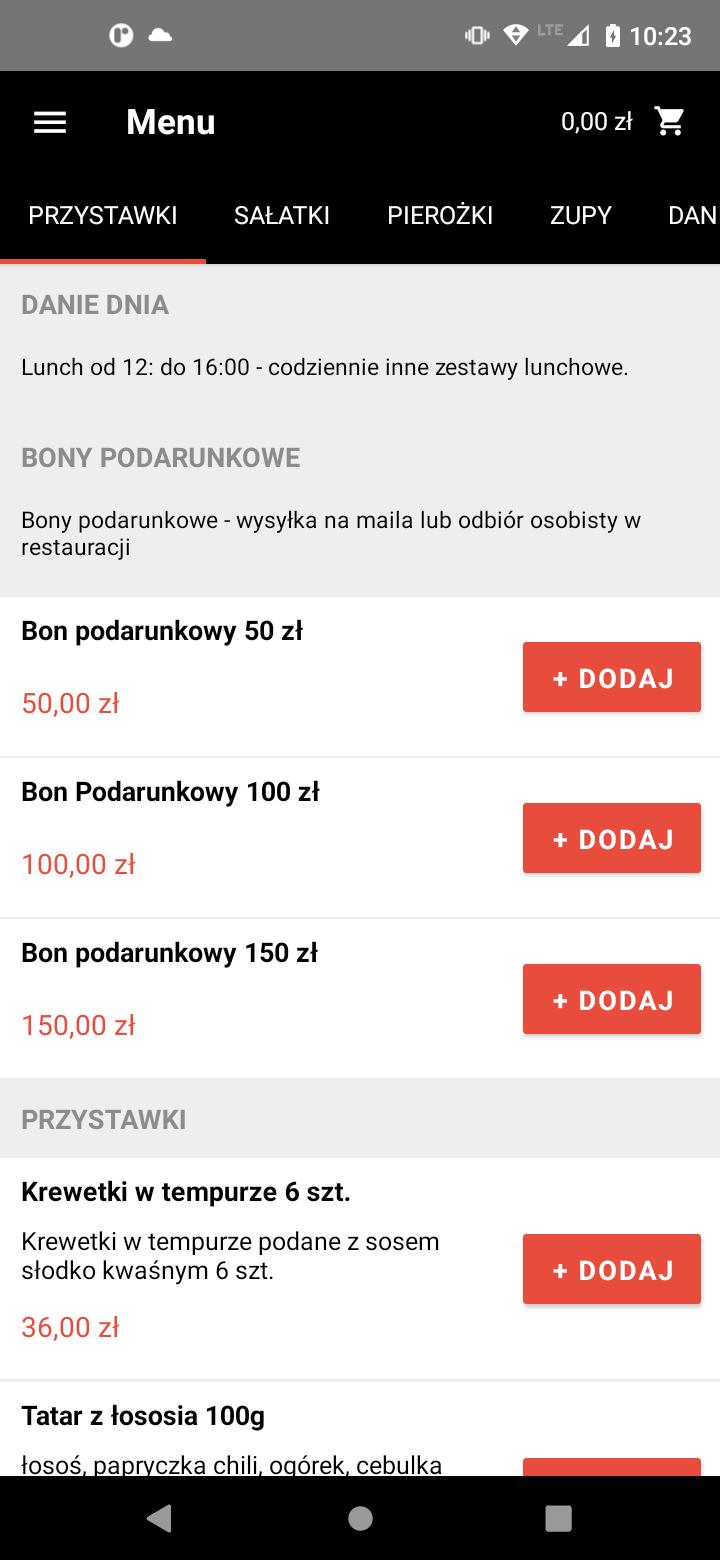Viewport: 720px width, 1560px height.
Task: Go back using the system back button
Action: pos(158,1518)
